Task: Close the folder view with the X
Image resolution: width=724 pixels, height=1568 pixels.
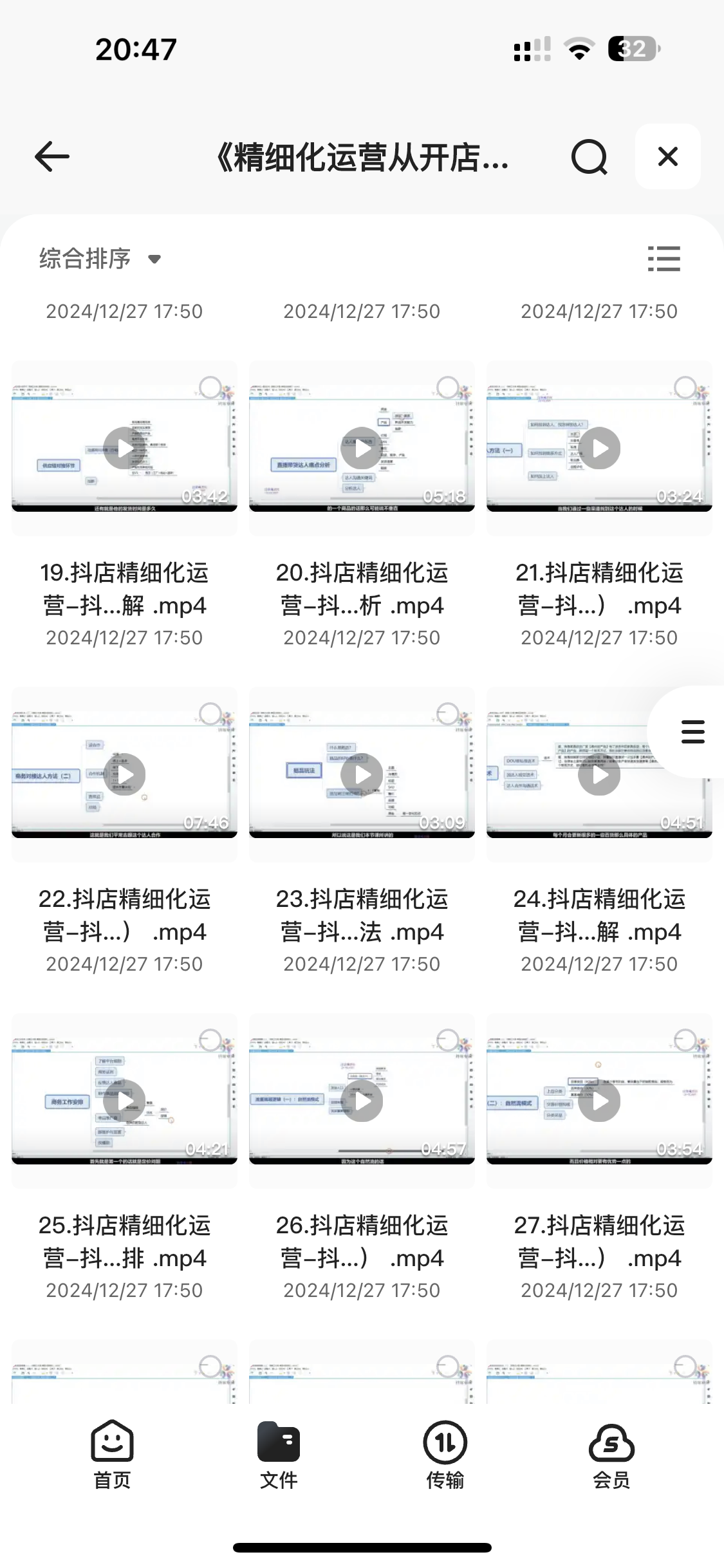Action: coord(667,156)
